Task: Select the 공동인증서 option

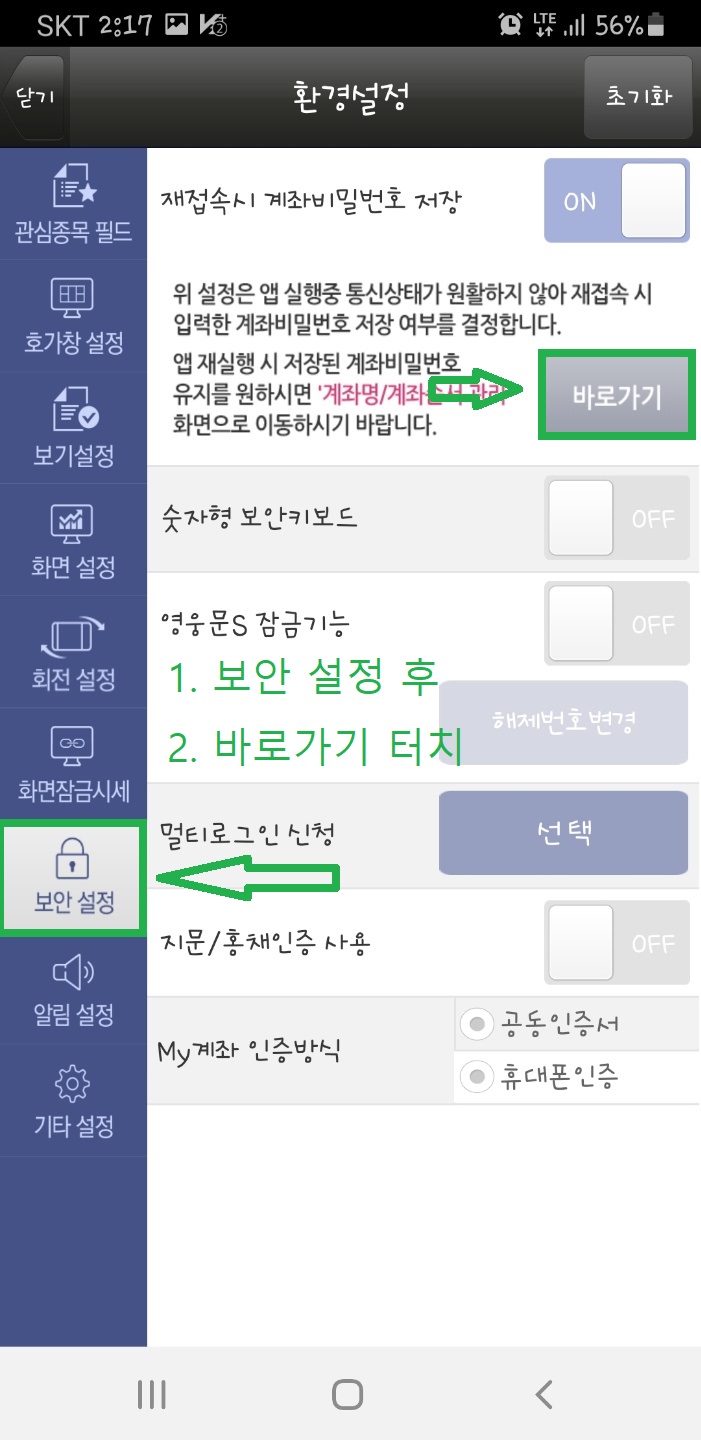Action: click(577, 1023)
